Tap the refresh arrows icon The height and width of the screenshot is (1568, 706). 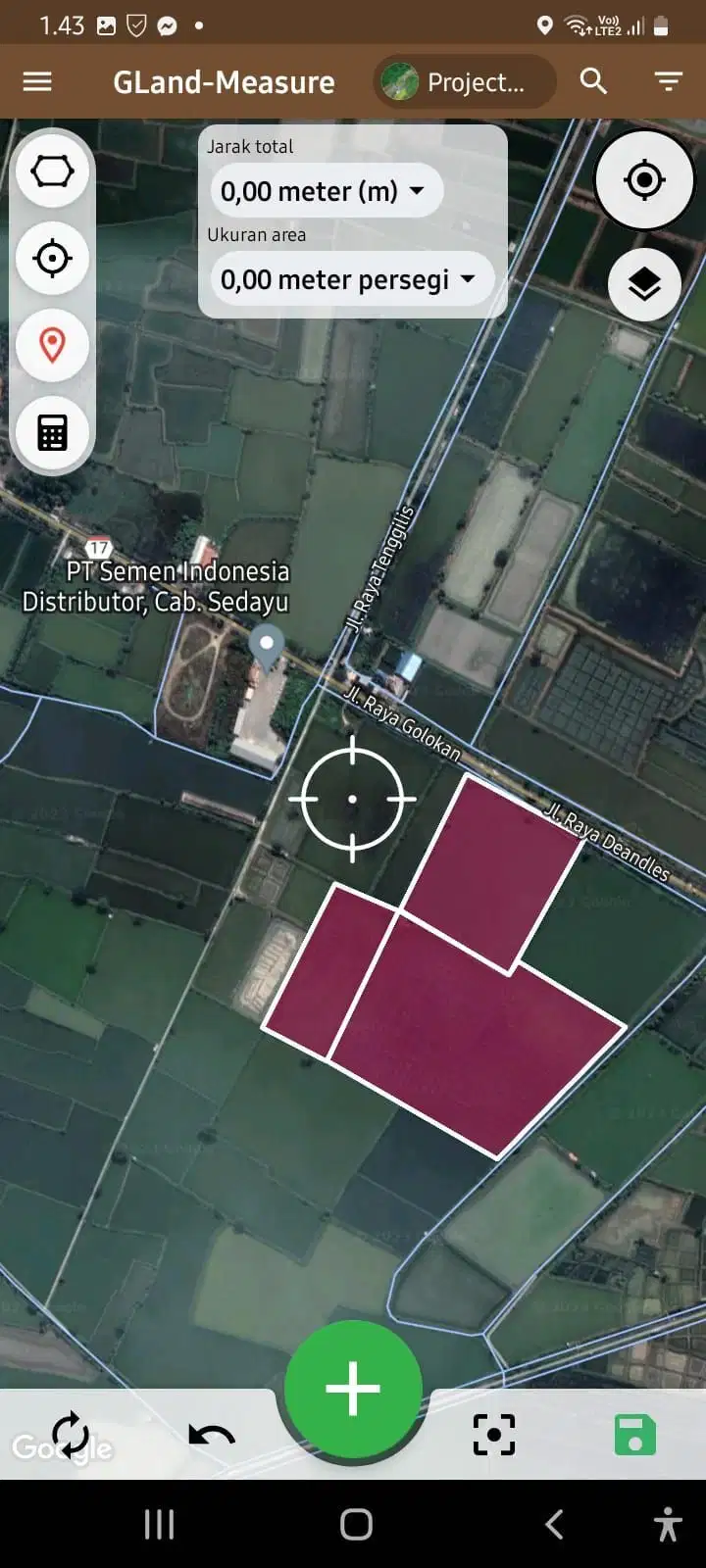pyautogui.click(x=71, y=1435)
